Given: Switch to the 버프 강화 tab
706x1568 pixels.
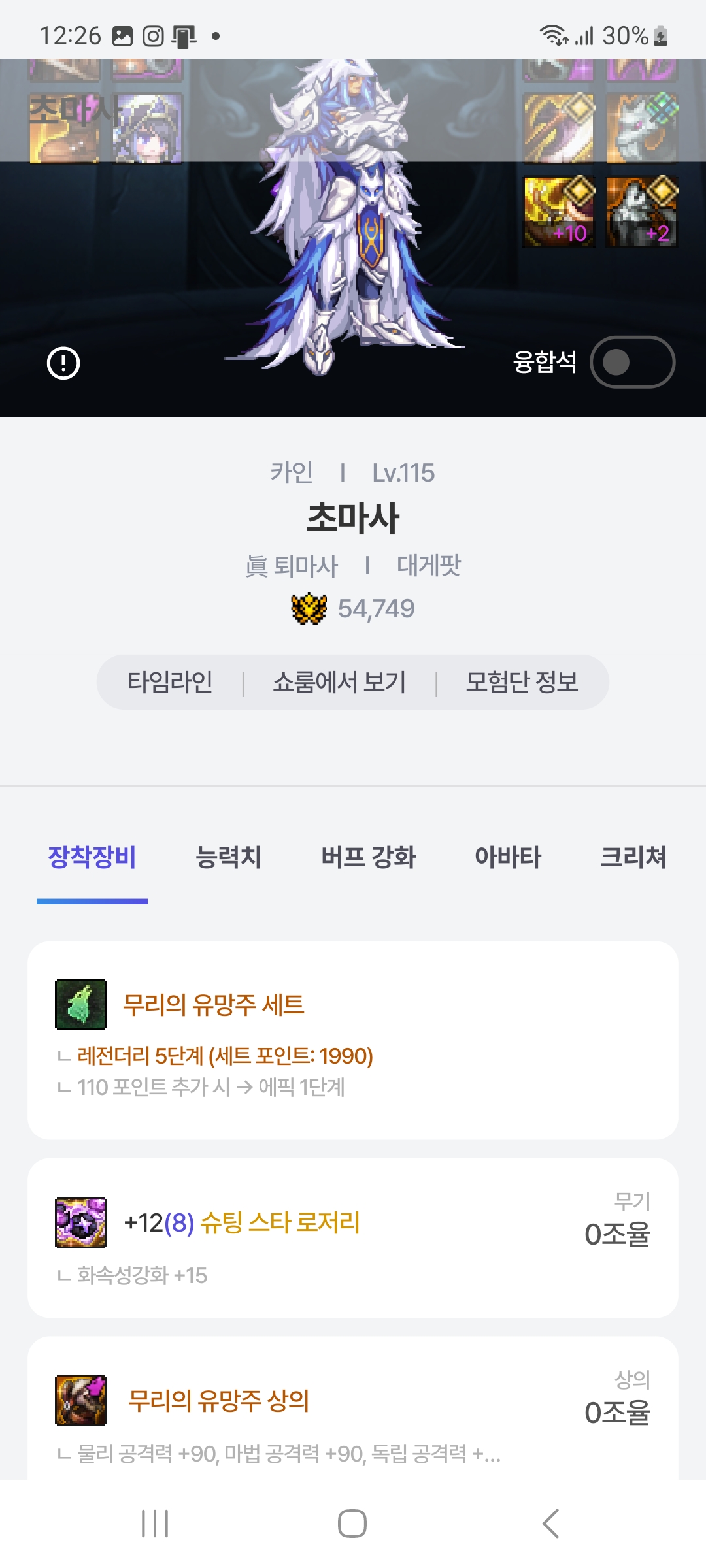Looking at the screenshot, I should 368,857.
